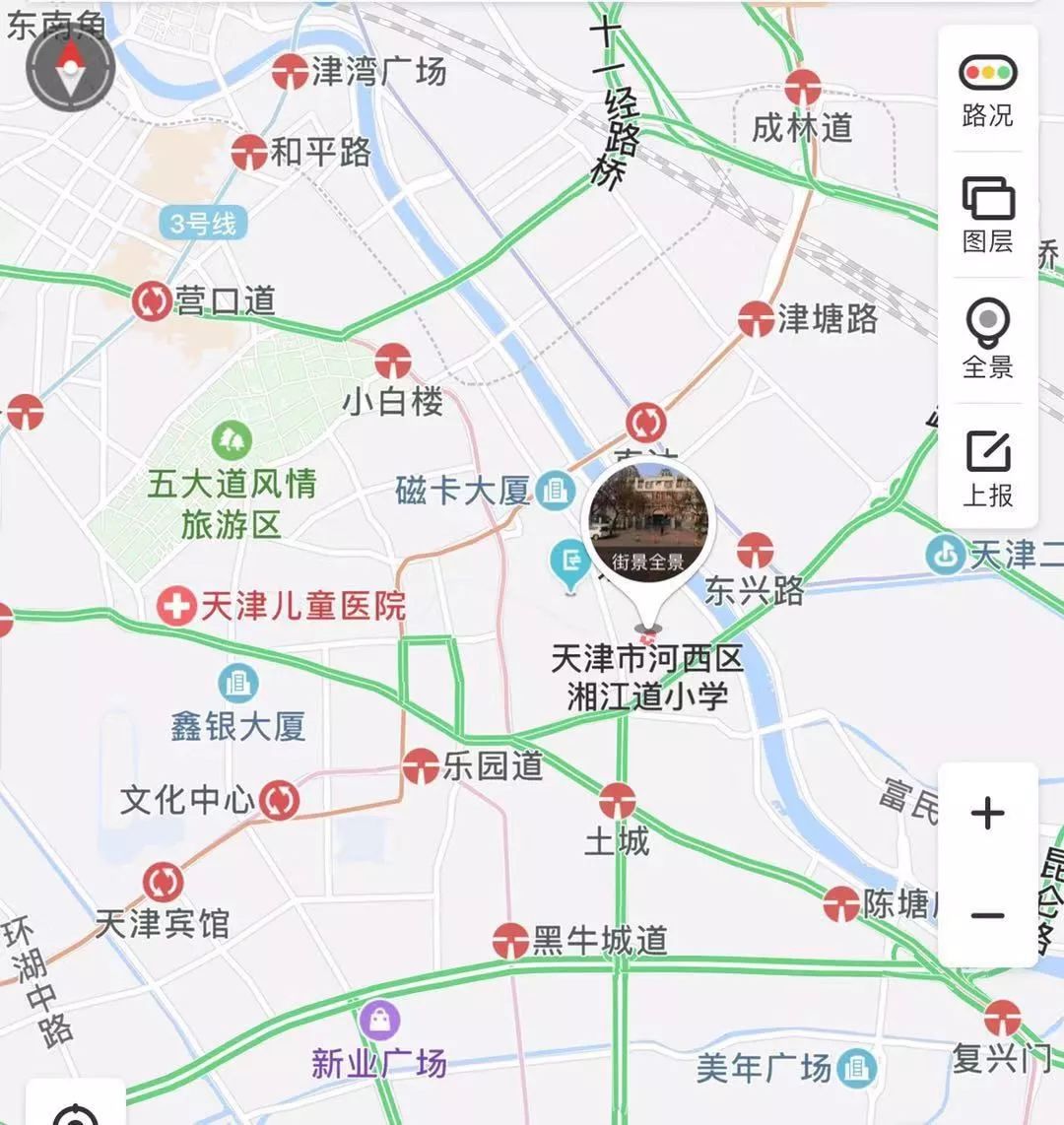
Task: Click the compass in the top-left corner
Action: pos(70,67)
